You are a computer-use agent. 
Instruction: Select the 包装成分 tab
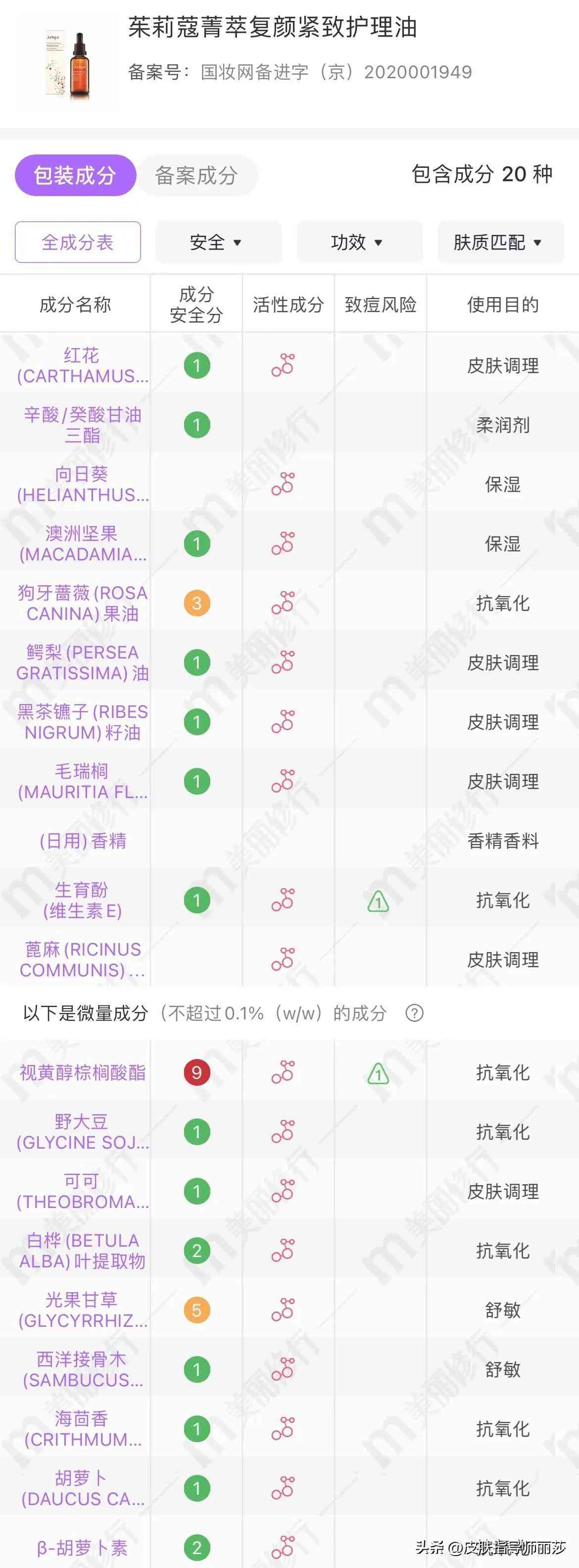(75, 175)
